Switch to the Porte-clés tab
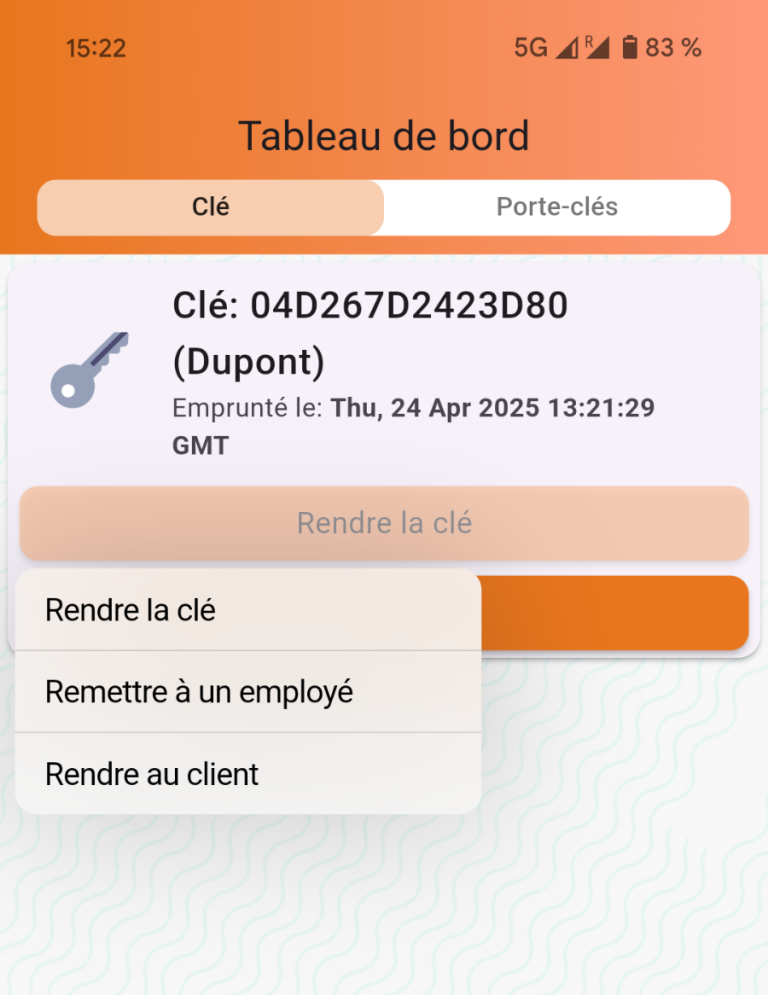The height and width of the screenshot is (995, 768). coord(557,207)
